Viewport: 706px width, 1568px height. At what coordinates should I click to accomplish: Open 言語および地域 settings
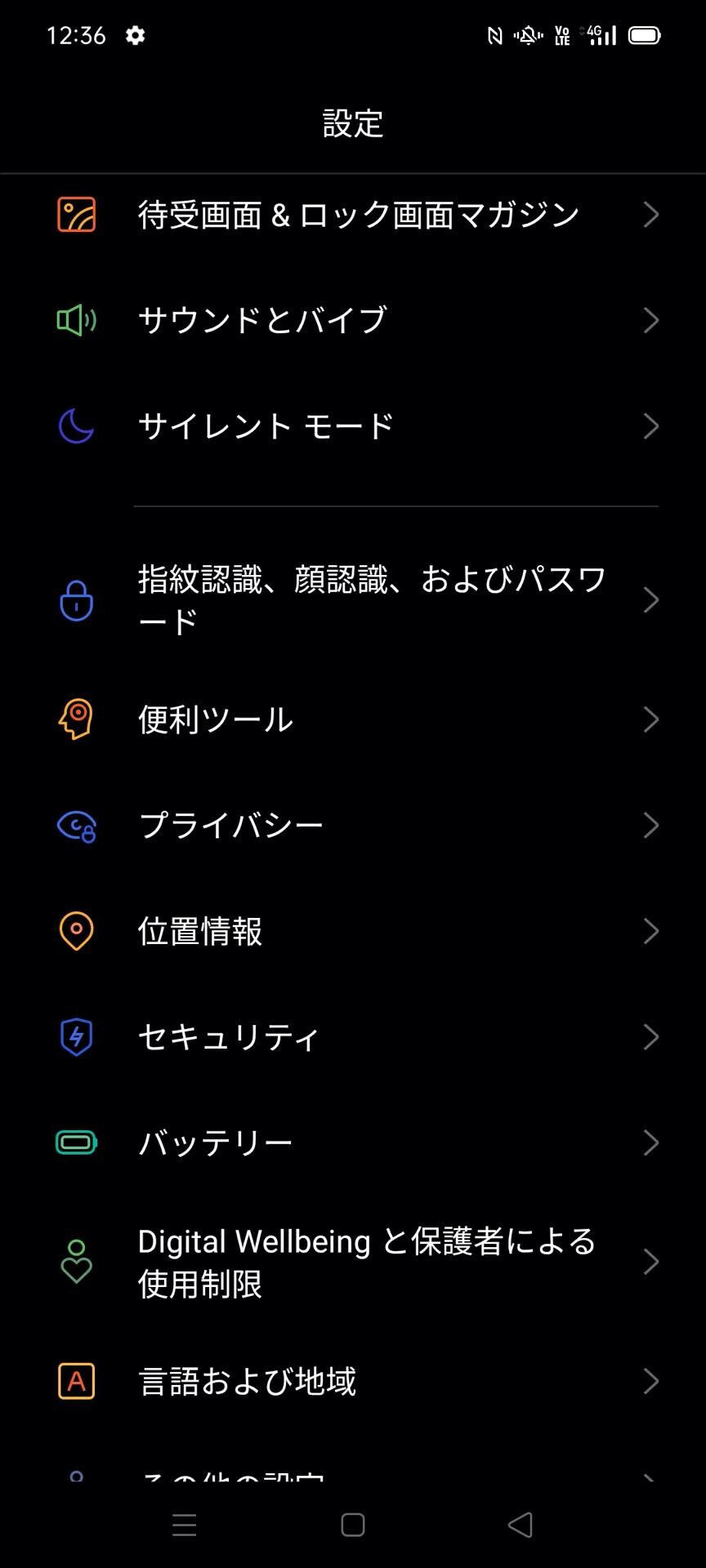pyautogui.click(x=353, y=1381)
